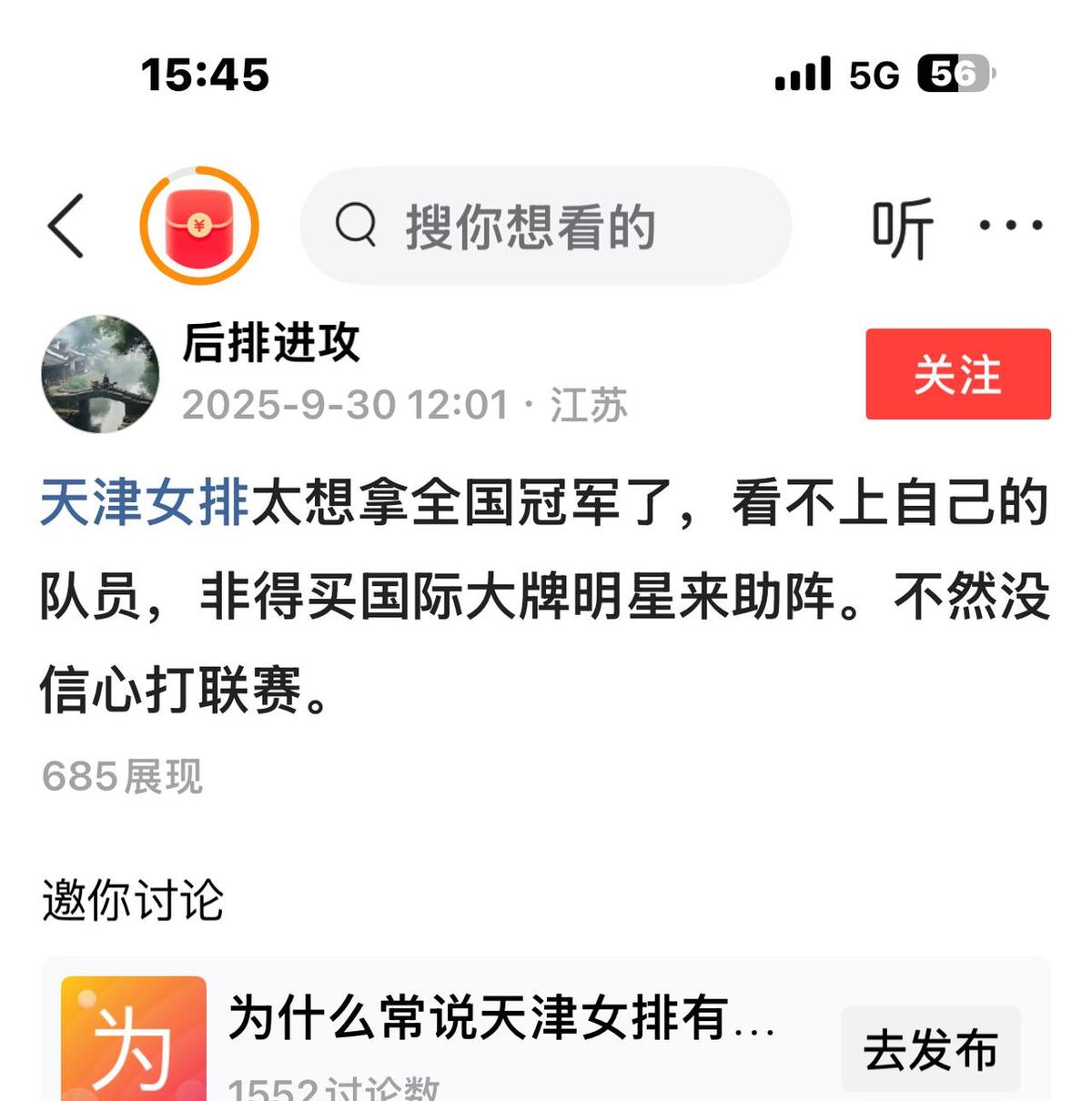1092x1101 pixels.
Task: Tap the search box 搜你想看的
Action: tap(546, 226)
